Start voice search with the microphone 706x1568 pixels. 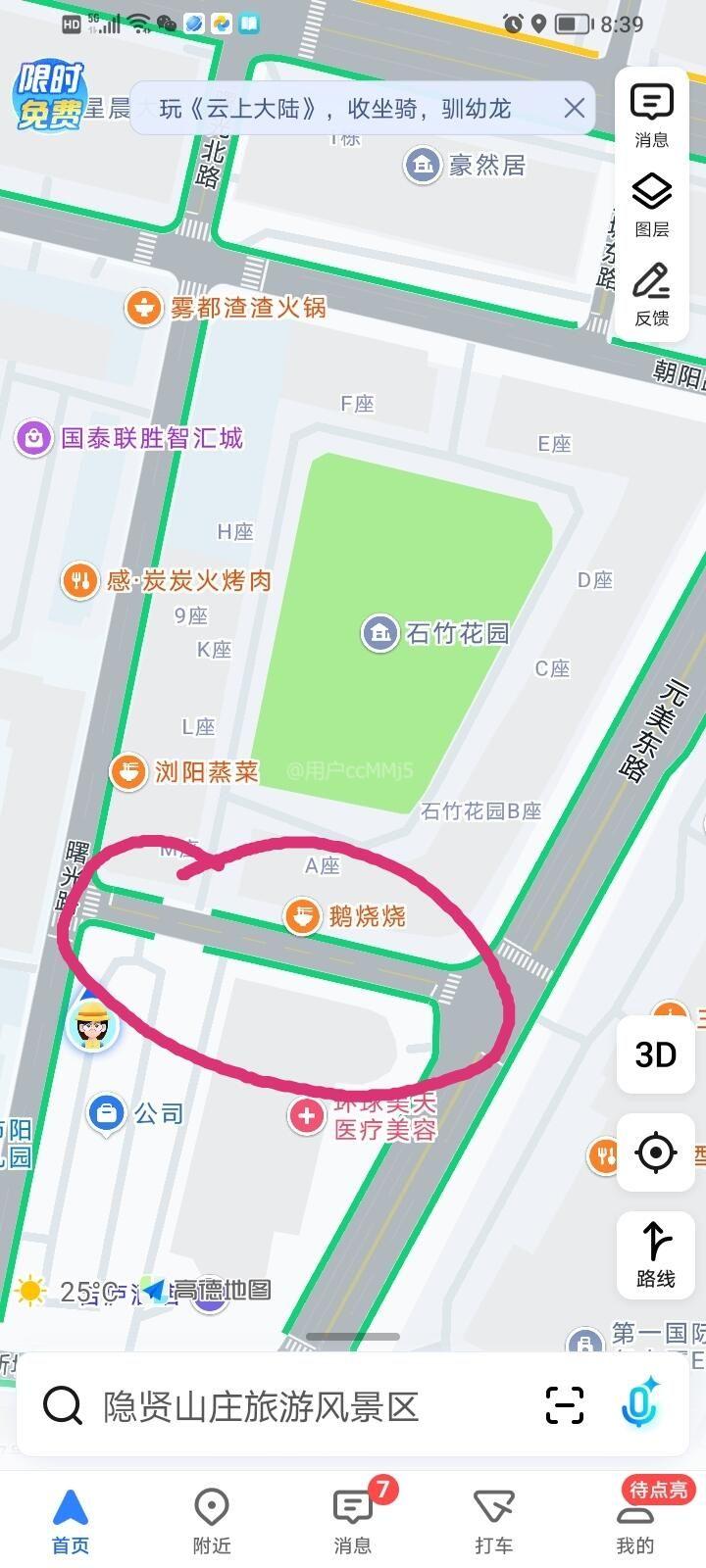639,1403
